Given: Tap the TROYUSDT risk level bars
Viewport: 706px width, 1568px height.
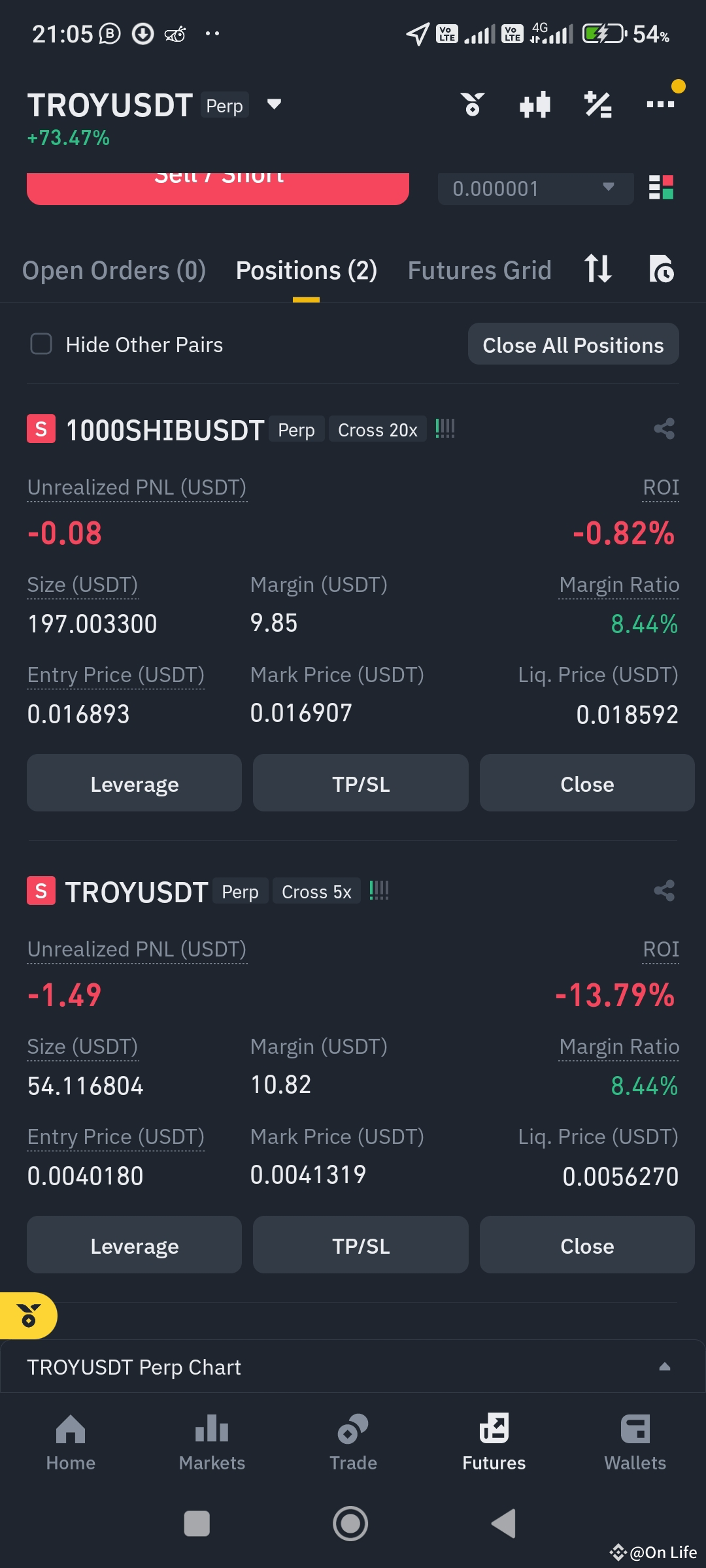Looking at the screenshot, I should pyautogui.click(x=379, y=890).
